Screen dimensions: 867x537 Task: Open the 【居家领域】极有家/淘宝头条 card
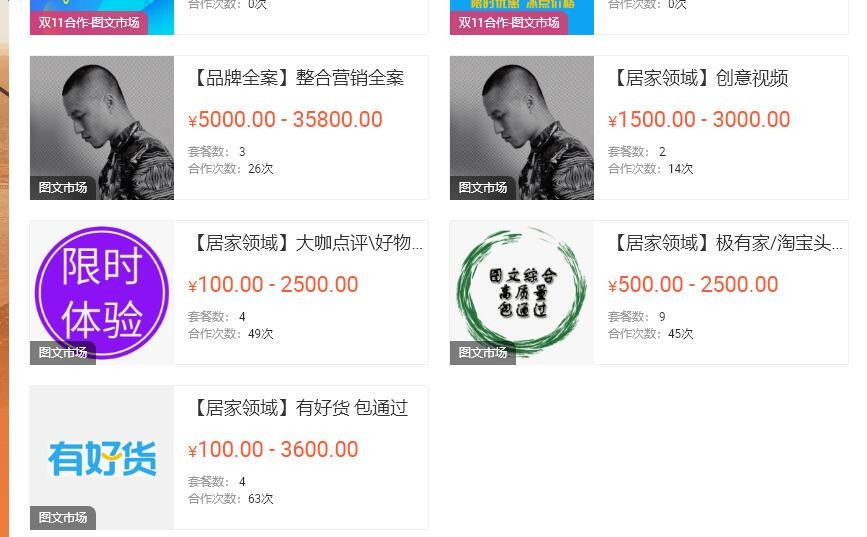click(726, 243)
